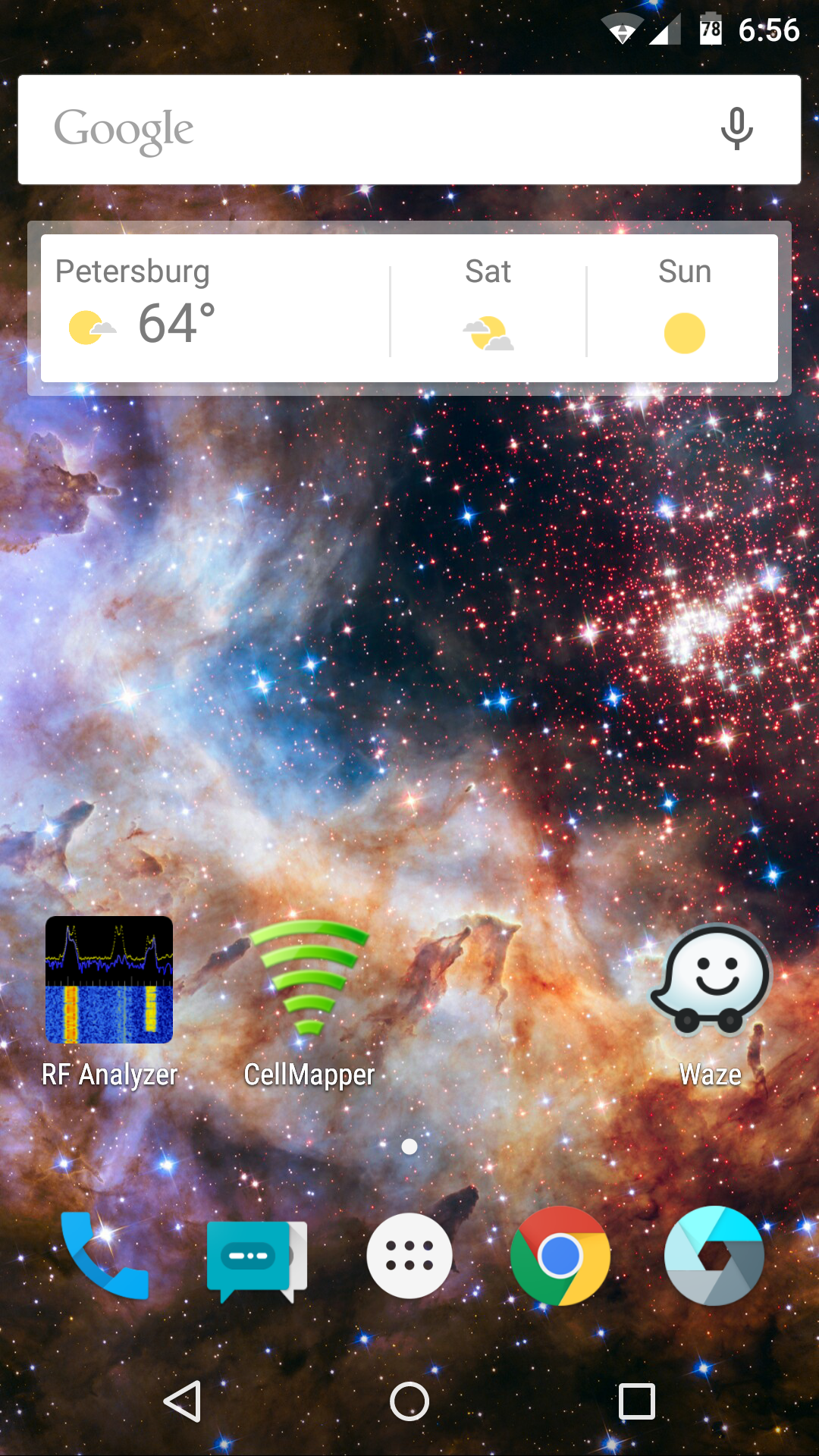Image resolution: width=819 pixels, height=1456 pixels.
Task: View Saturday's weather forecast
Action: coord(488,308)
